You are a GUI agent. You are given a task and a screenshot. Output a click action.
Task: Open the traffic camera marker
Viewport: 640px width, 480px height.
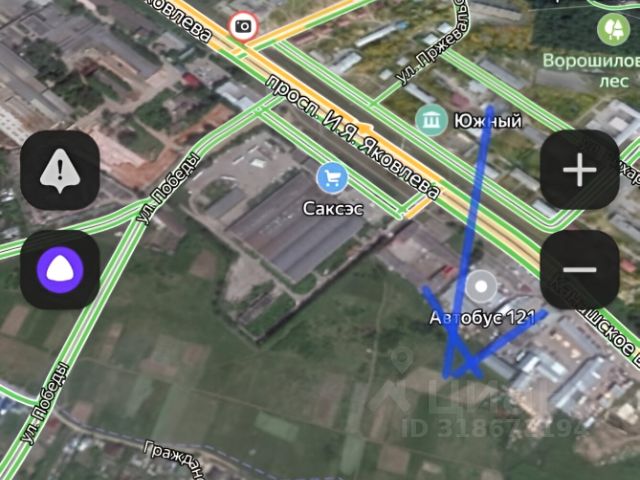point(241,26)
